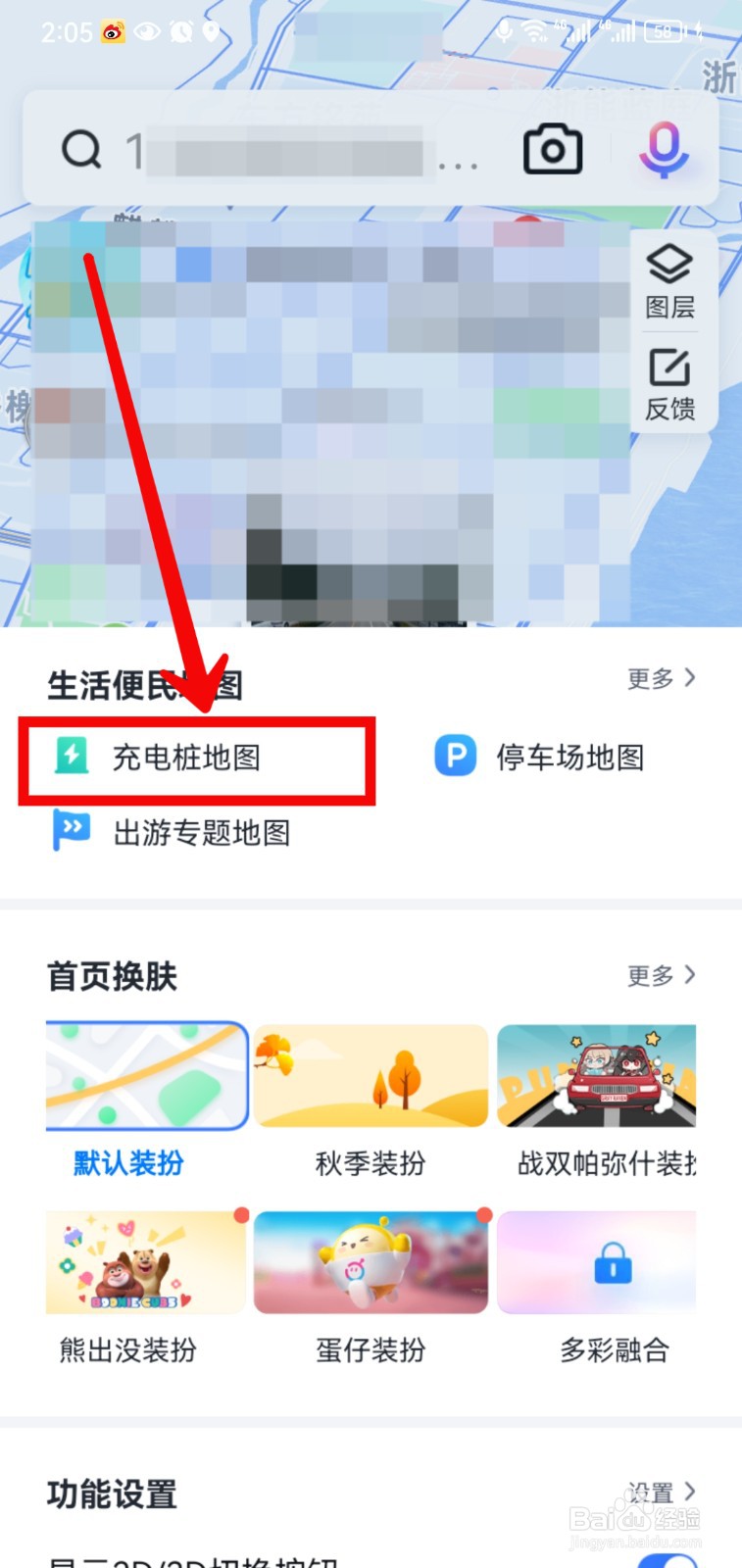Image resolution: width=742 pixels, height=1568 pixels.
Task: Tap the search input field
Action: 294,149
